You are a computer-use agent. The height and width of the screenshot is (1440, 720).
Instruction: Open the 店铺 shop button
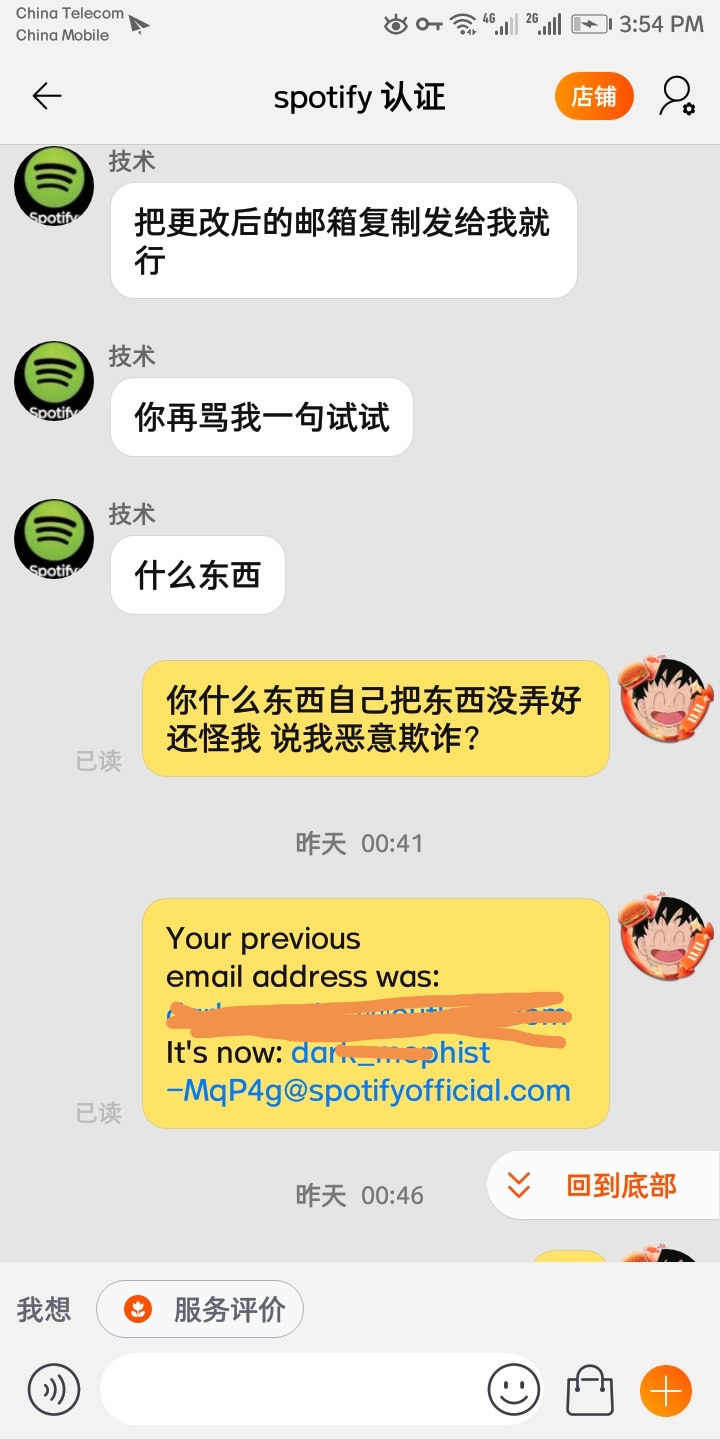pyautogui.click(x=594, y=97)
